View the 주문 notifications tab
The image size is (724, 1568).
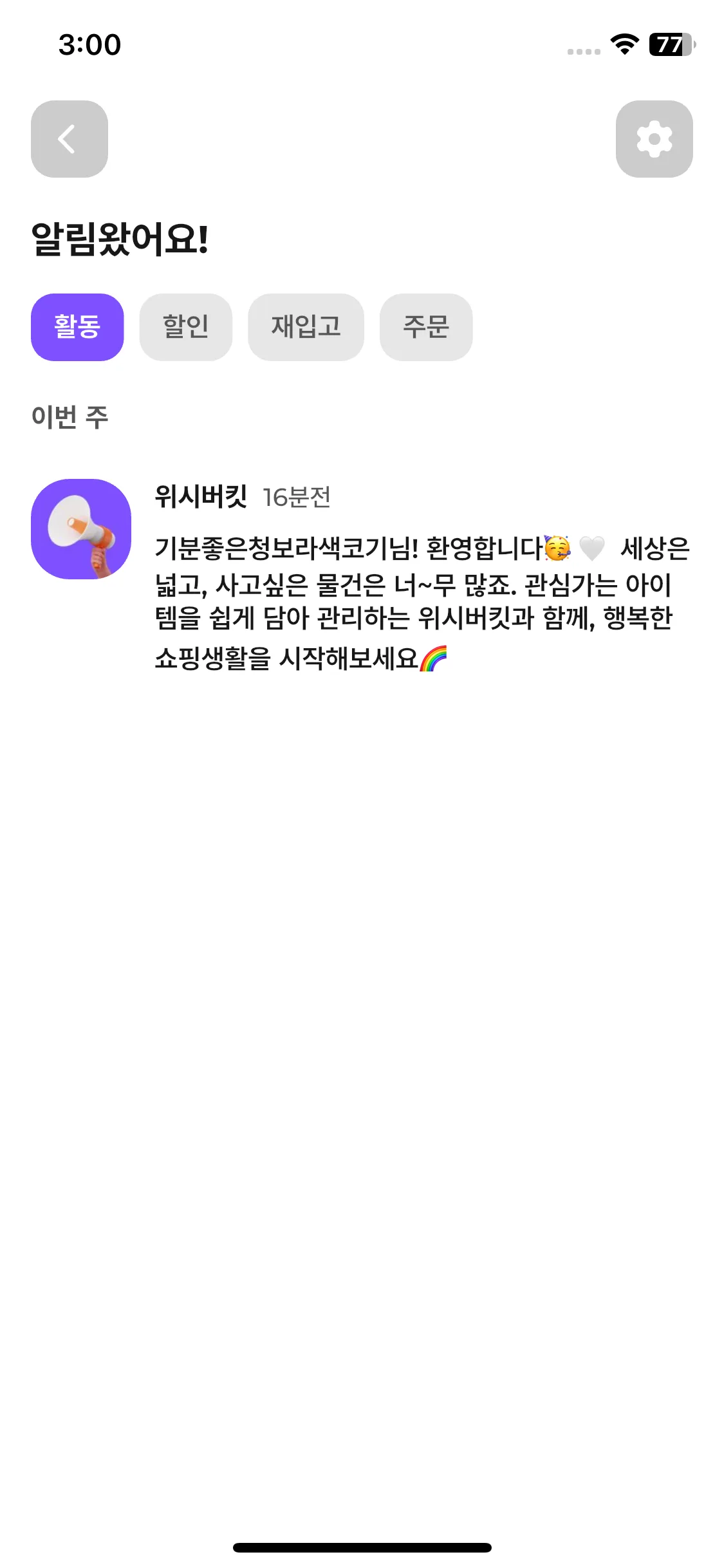click(x=426, y=327)
